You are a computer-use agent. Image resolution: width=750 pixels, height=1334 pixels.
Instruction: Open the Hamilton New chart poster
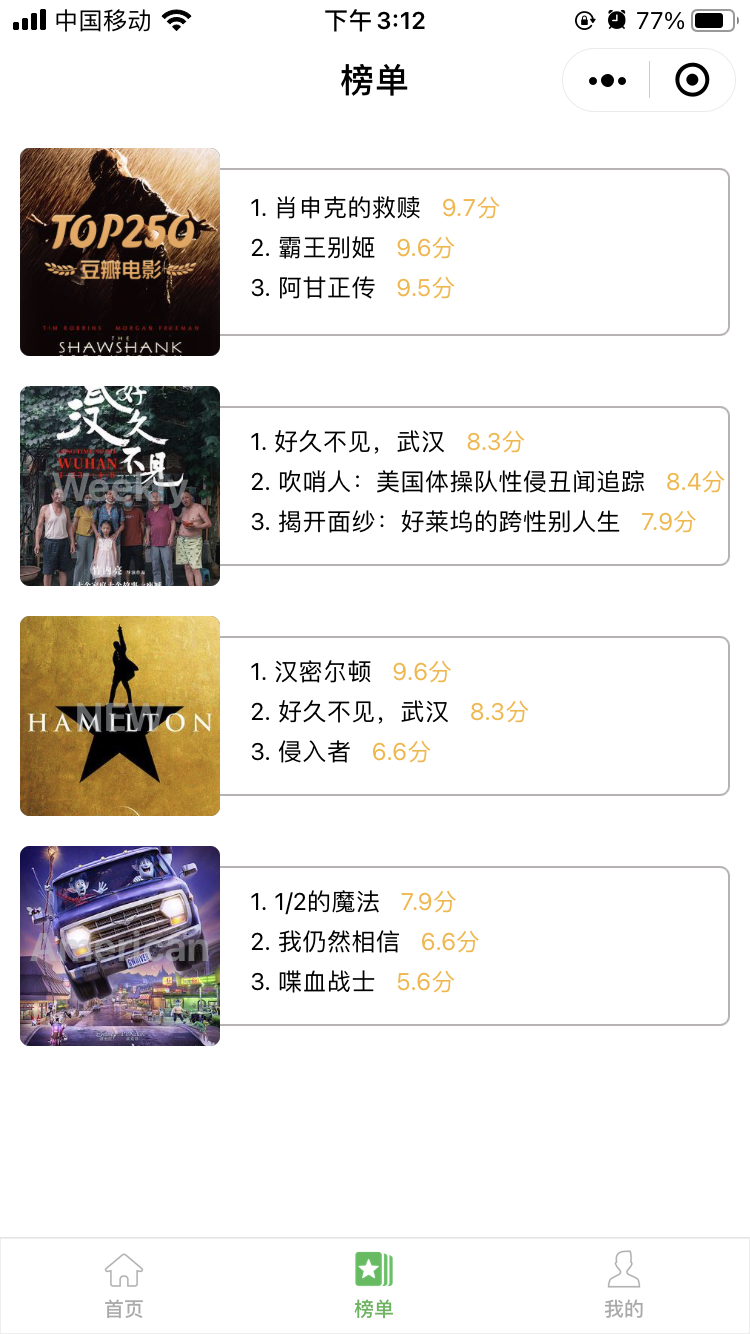pyautogui.click(x=120, y=716)
